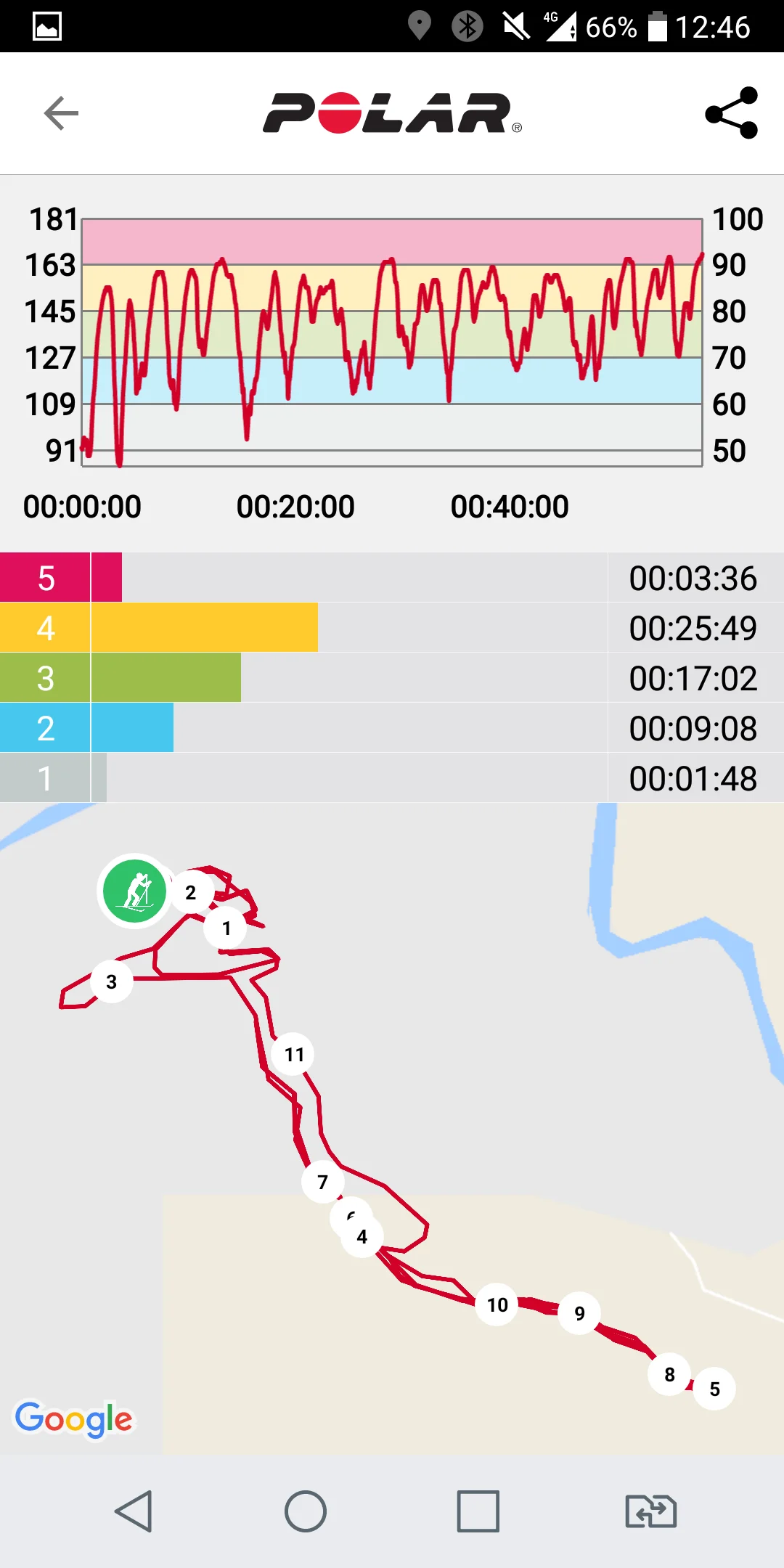This screenshot has width=784, height=1568.
Task: Select lap marker 11 on the route
Action: (x=293, y=1054)
